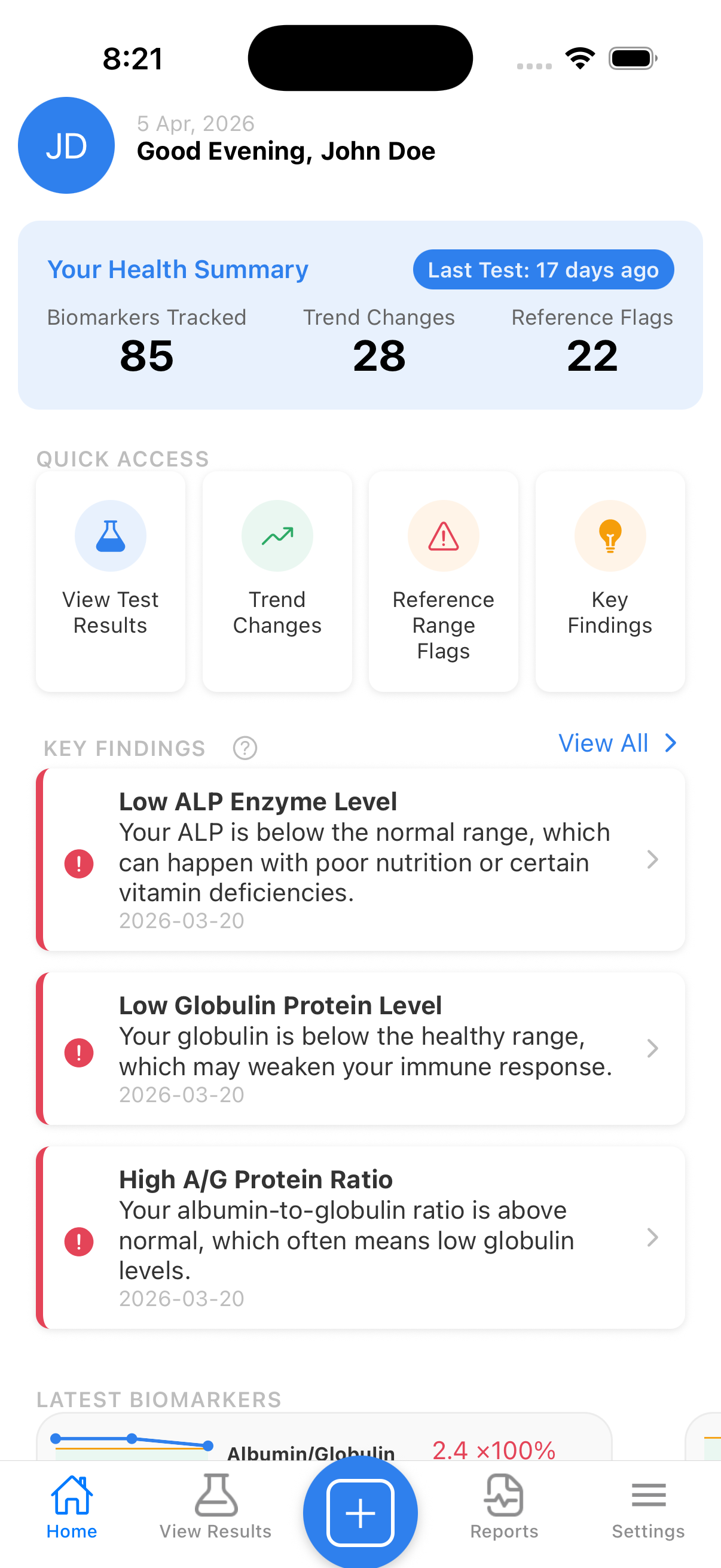Screen dimensions: 721x1568
Task: Open View Test Results quick access
Action: point(110,581)
